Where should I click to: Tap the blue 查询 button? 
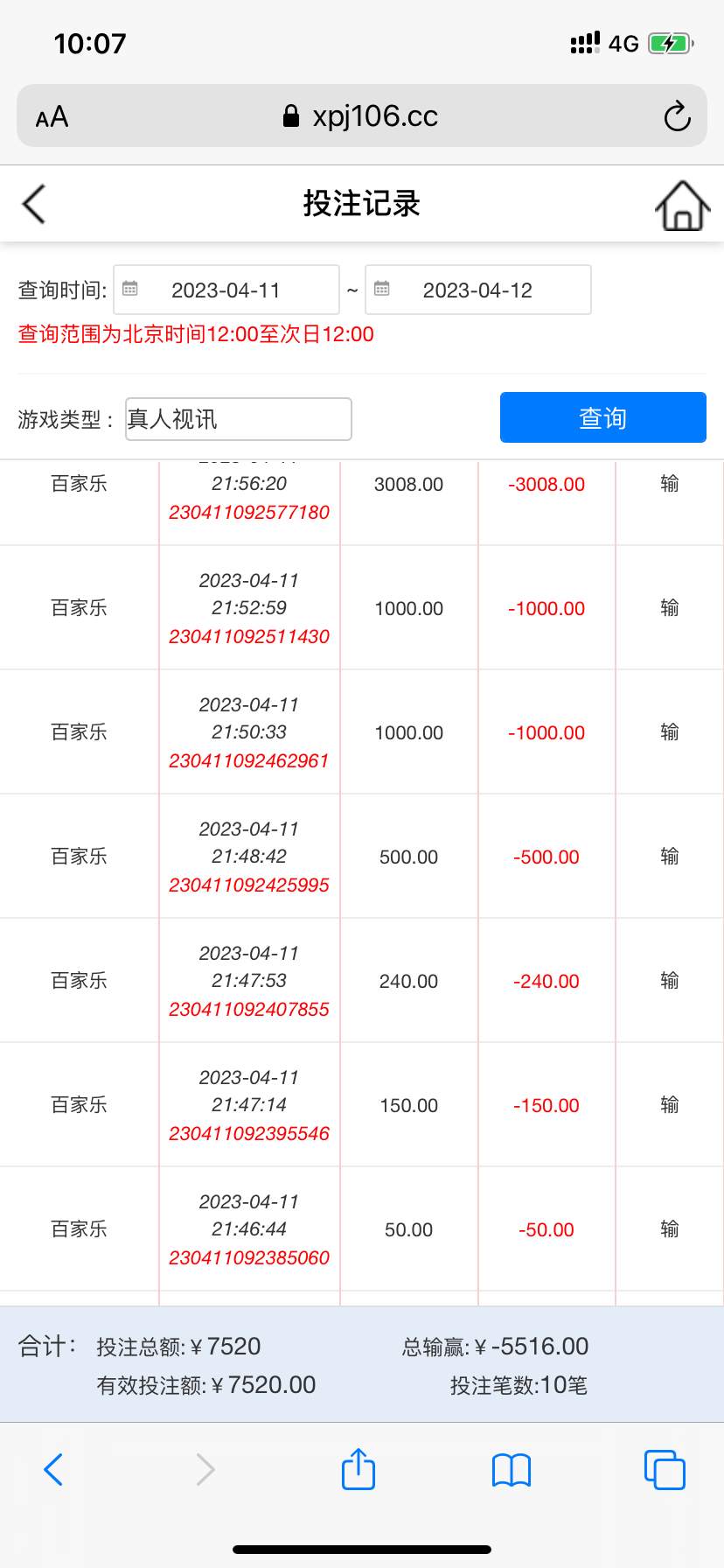point(602,417)
